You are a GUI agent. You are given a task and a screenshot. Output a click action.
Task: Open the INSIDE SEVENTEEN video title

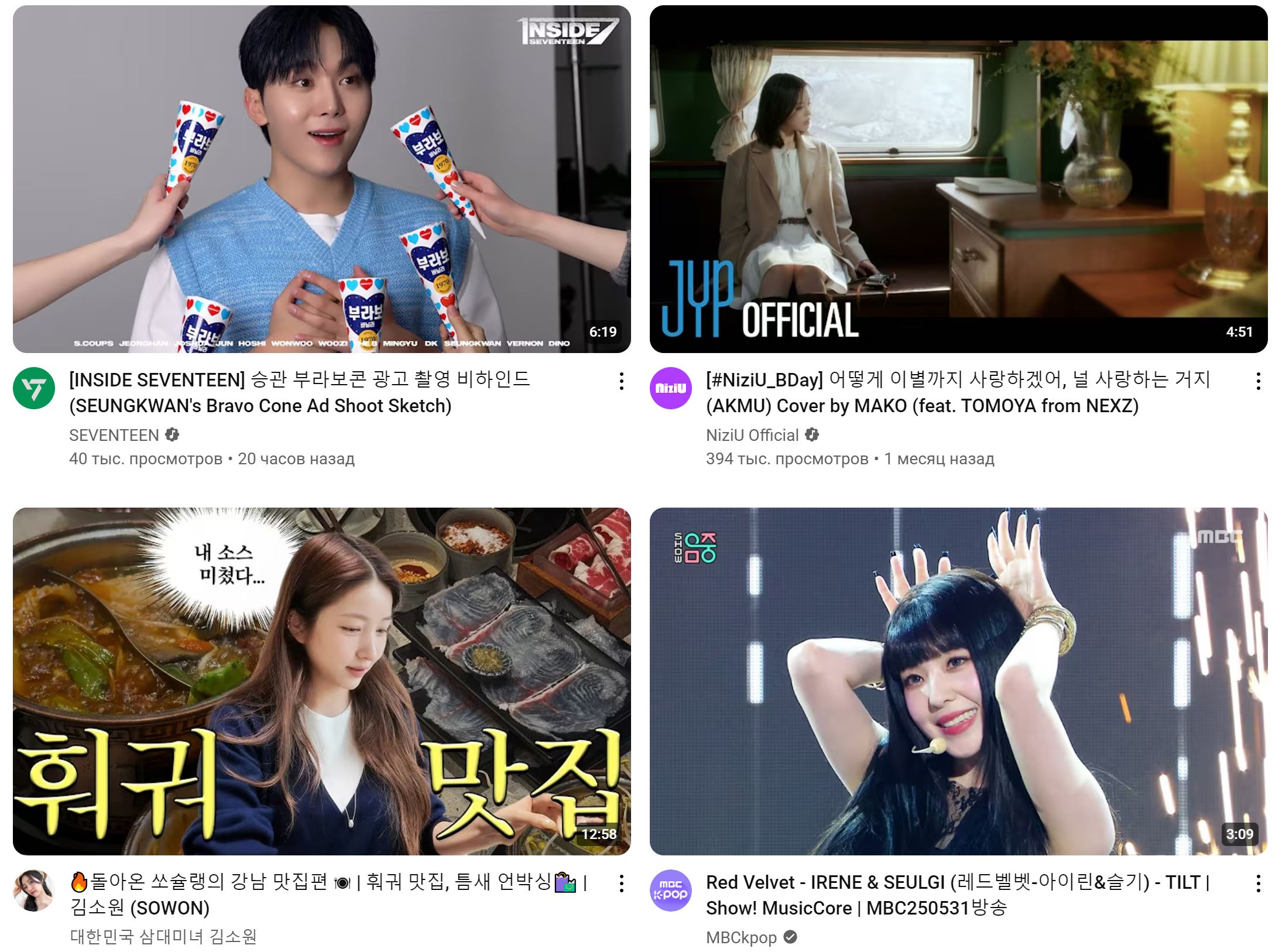[x=299, y=392]
